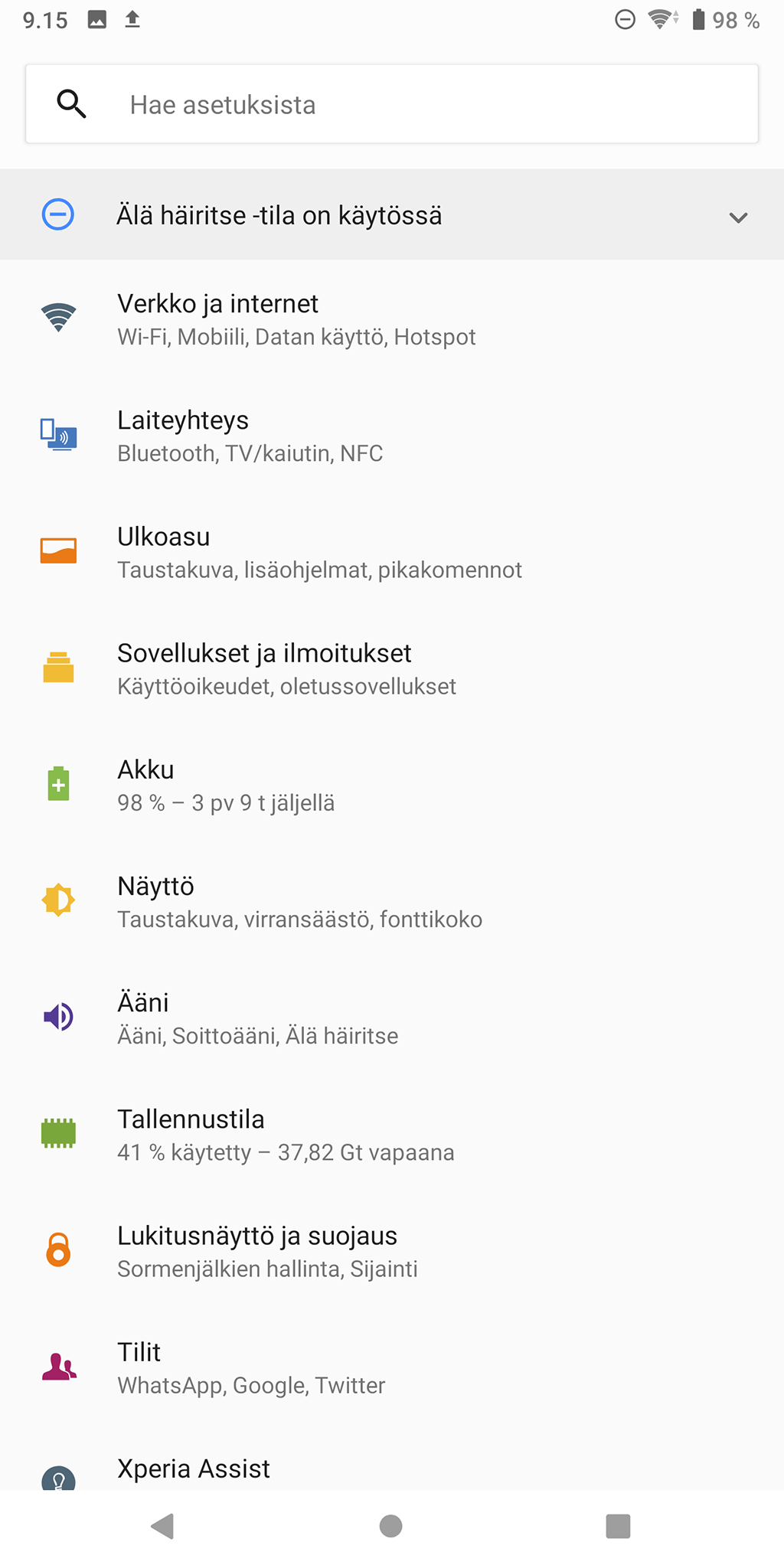Open Näyttö display settings
Screen dimensions: 784x1568
click(392, 901)
